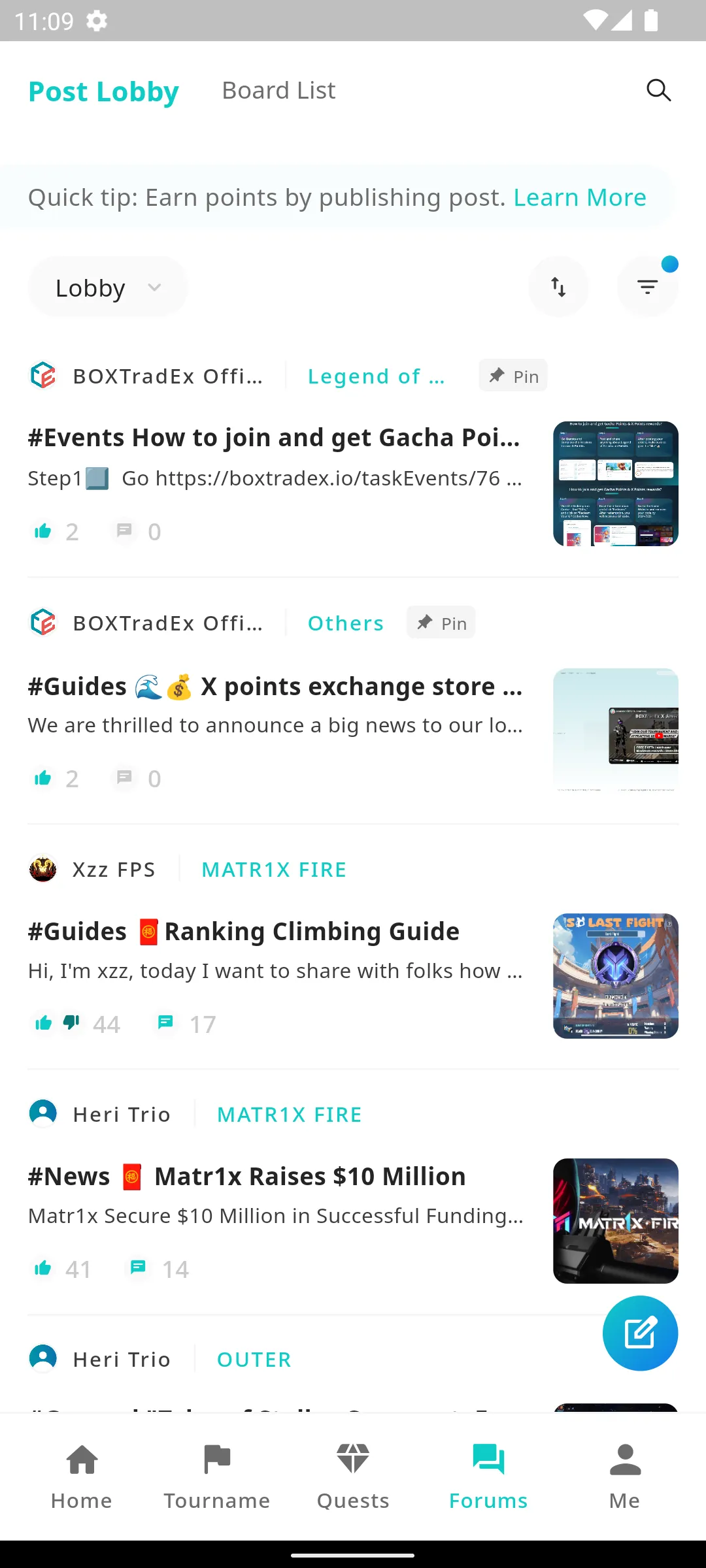Select the Me profile icon

click(x=624, y=1459)
